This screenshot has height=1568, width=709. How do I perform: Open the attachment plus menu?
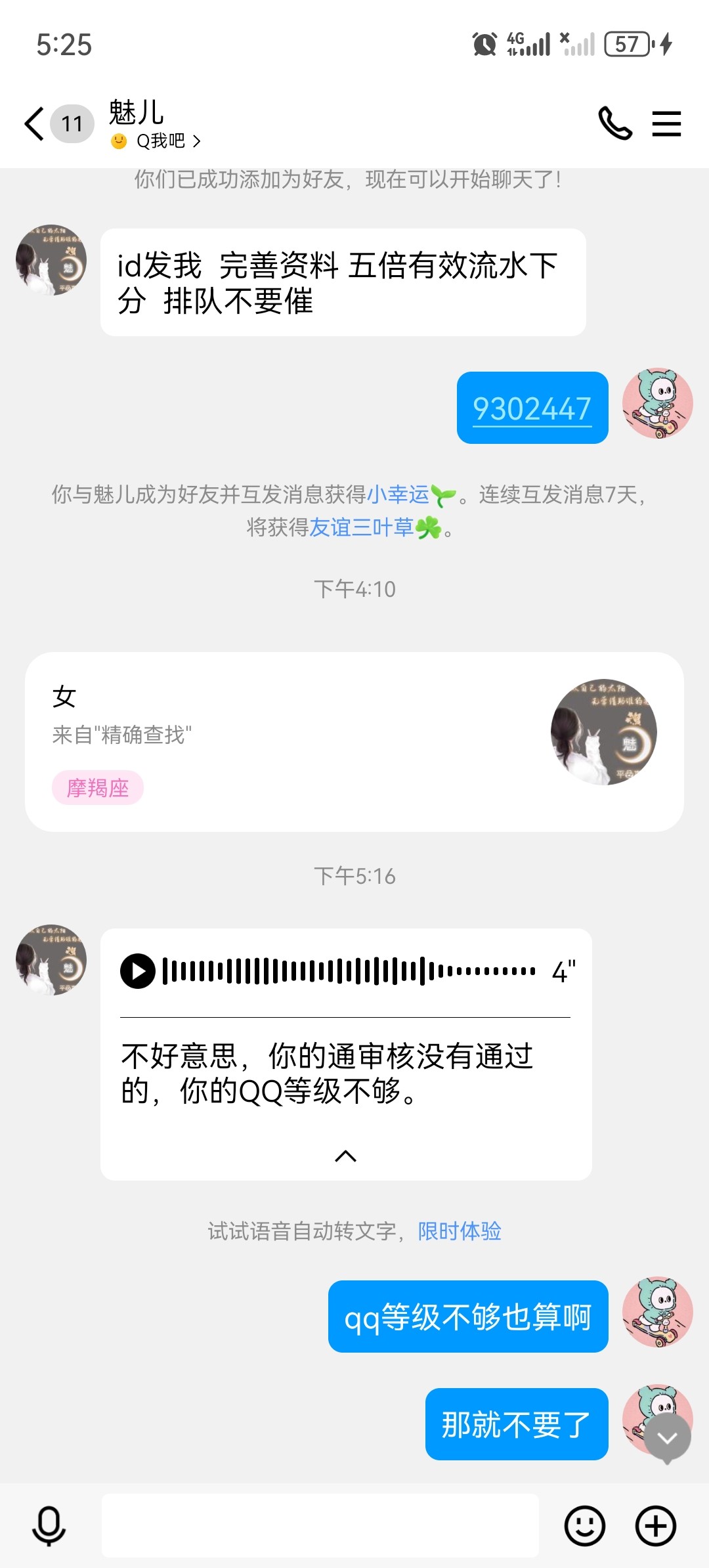pos(656,1525)
